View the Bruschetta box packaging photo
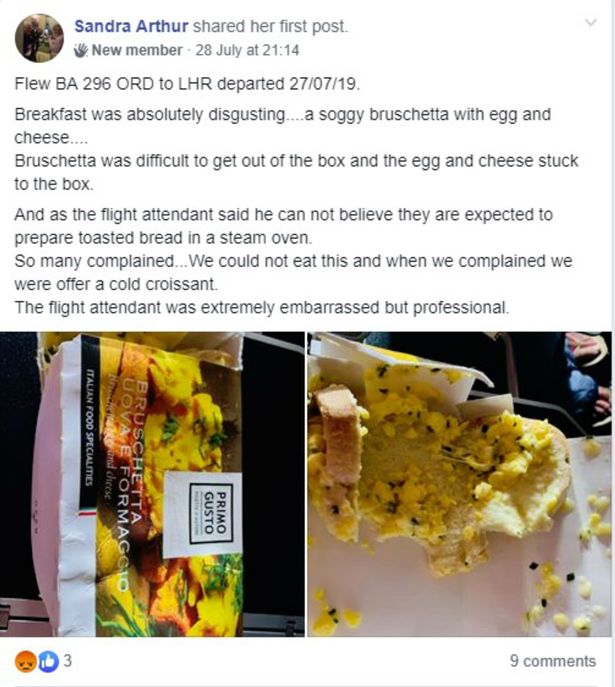The width and height of the screenshot is (615, 687). [152, 485]
